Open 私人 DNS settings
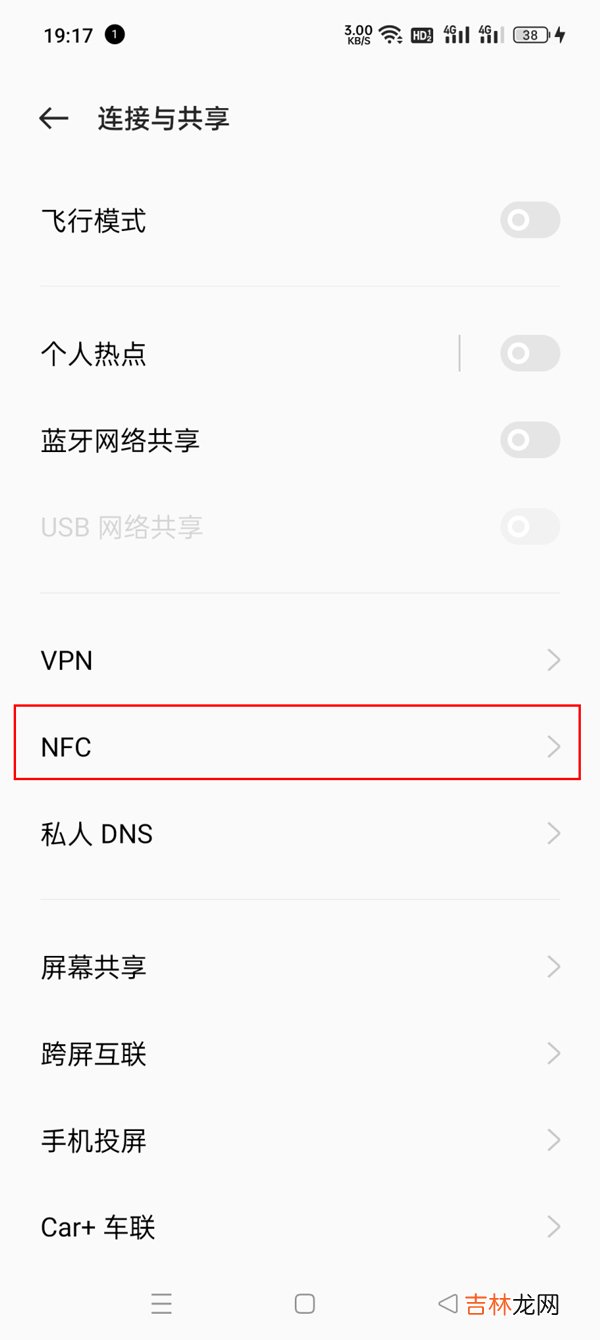Screen dimensions: 600x1340 point(298,834)
